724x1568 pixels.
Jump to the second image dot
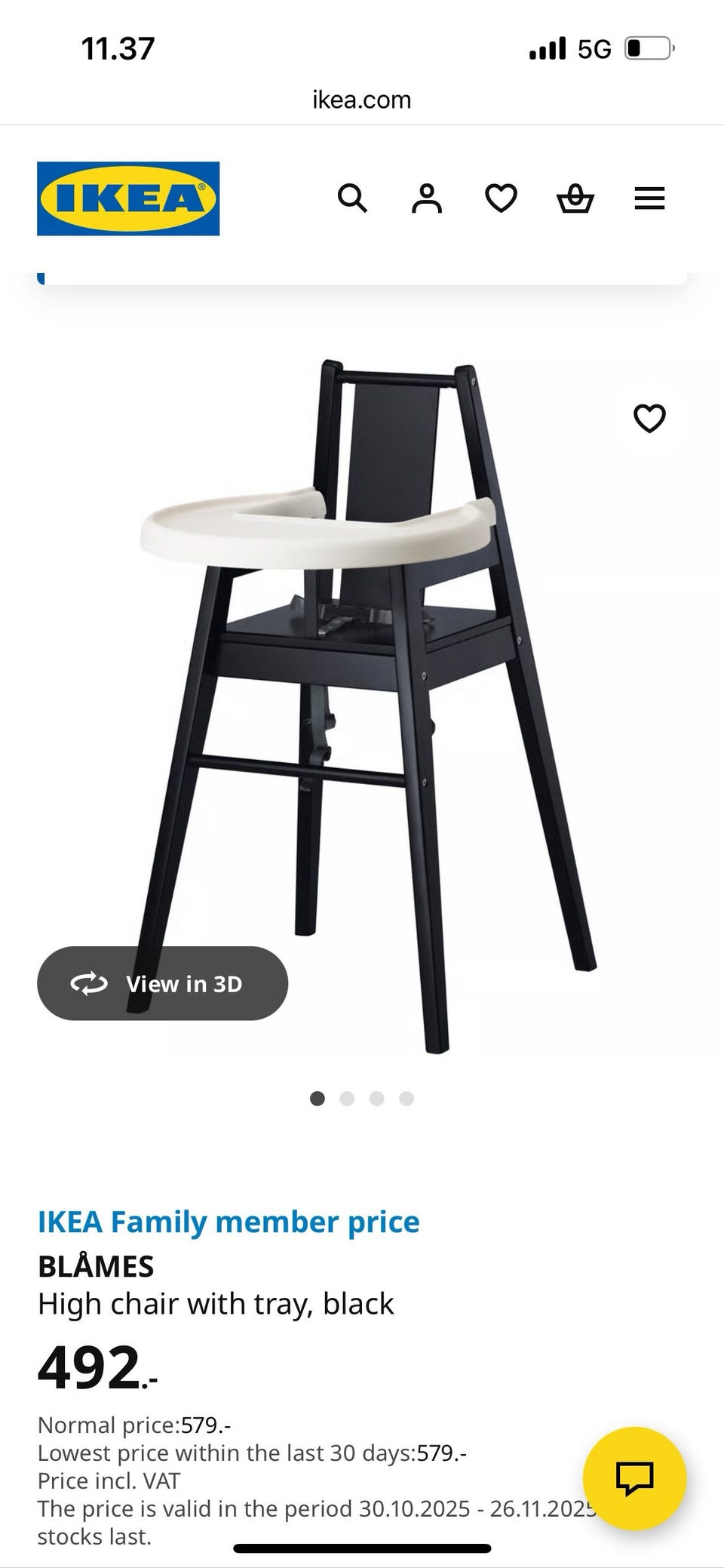tap(347, 1099)
